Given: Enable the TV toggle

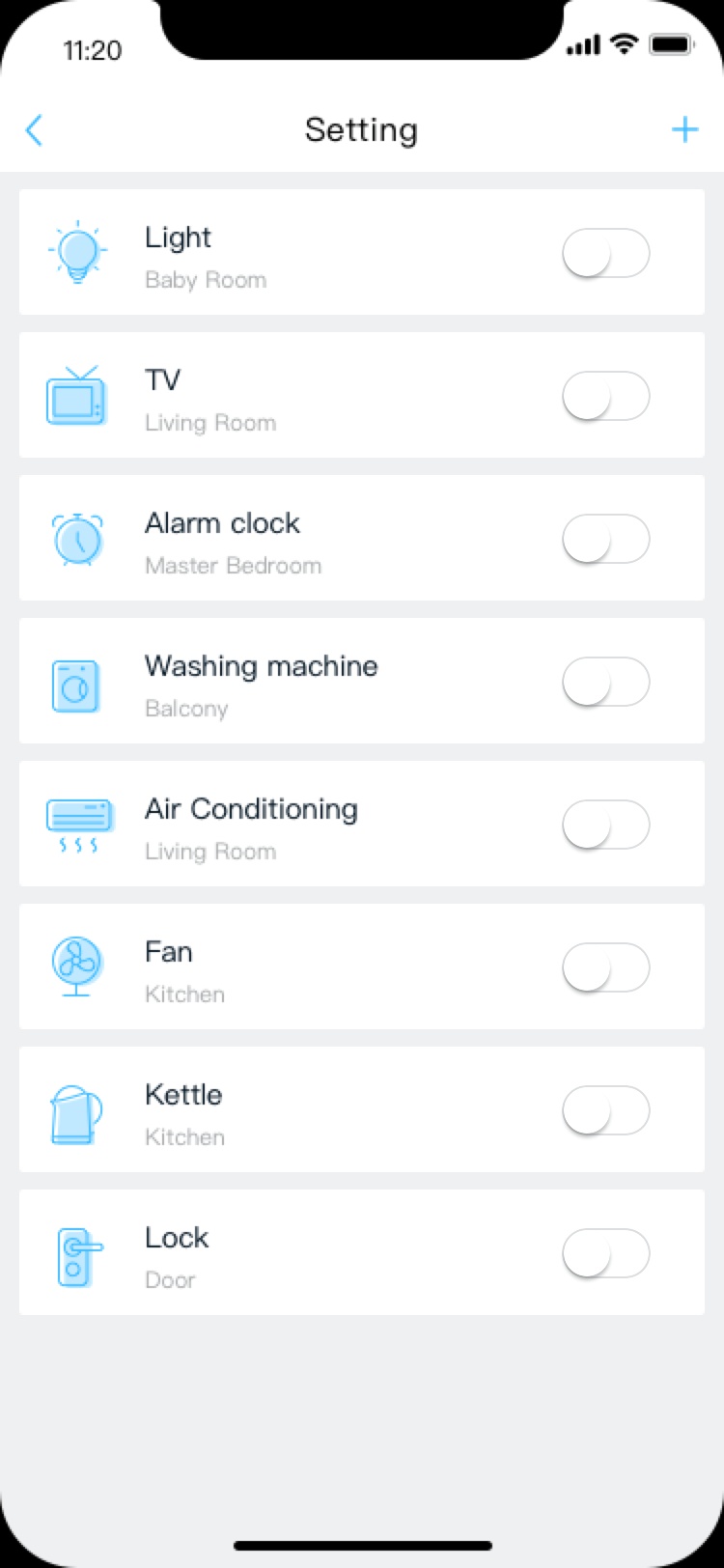Looking at the screenshot, I should pos(605,396).
